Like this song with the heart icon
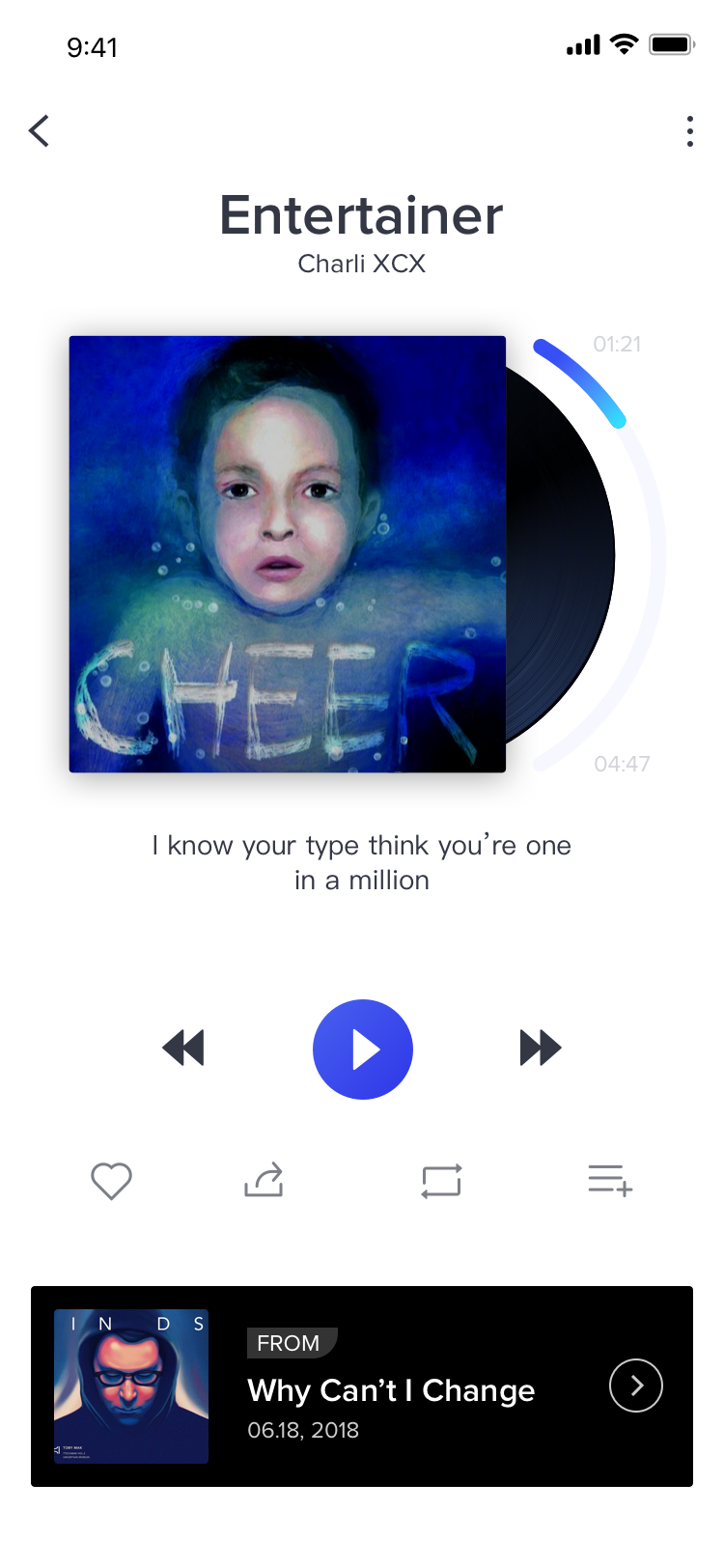724x1568 pixels. coord(111,1180)
